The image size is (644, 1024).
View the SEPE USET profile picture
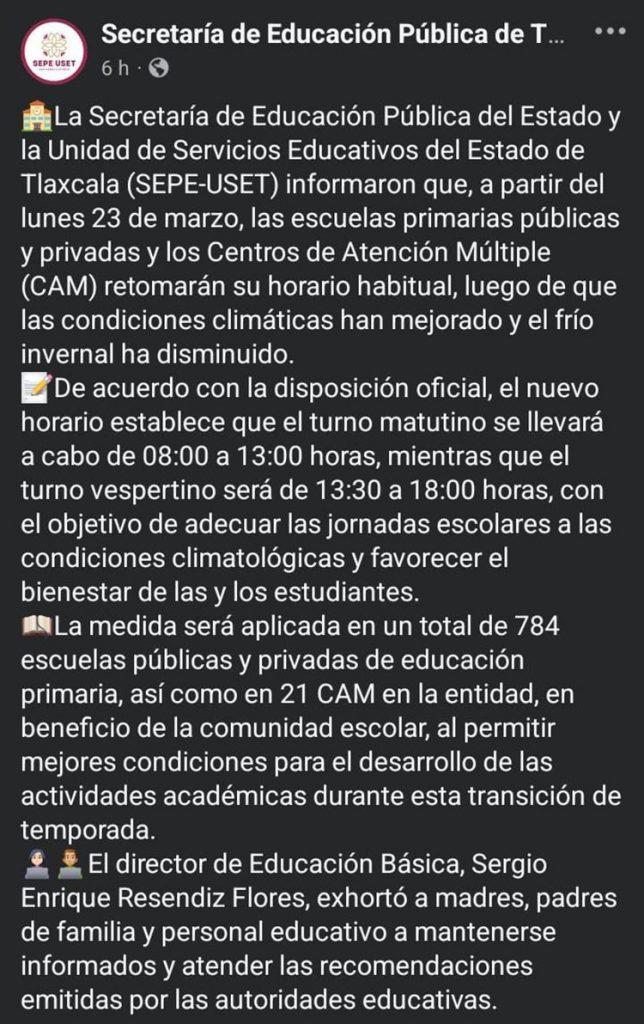(50, 52)
